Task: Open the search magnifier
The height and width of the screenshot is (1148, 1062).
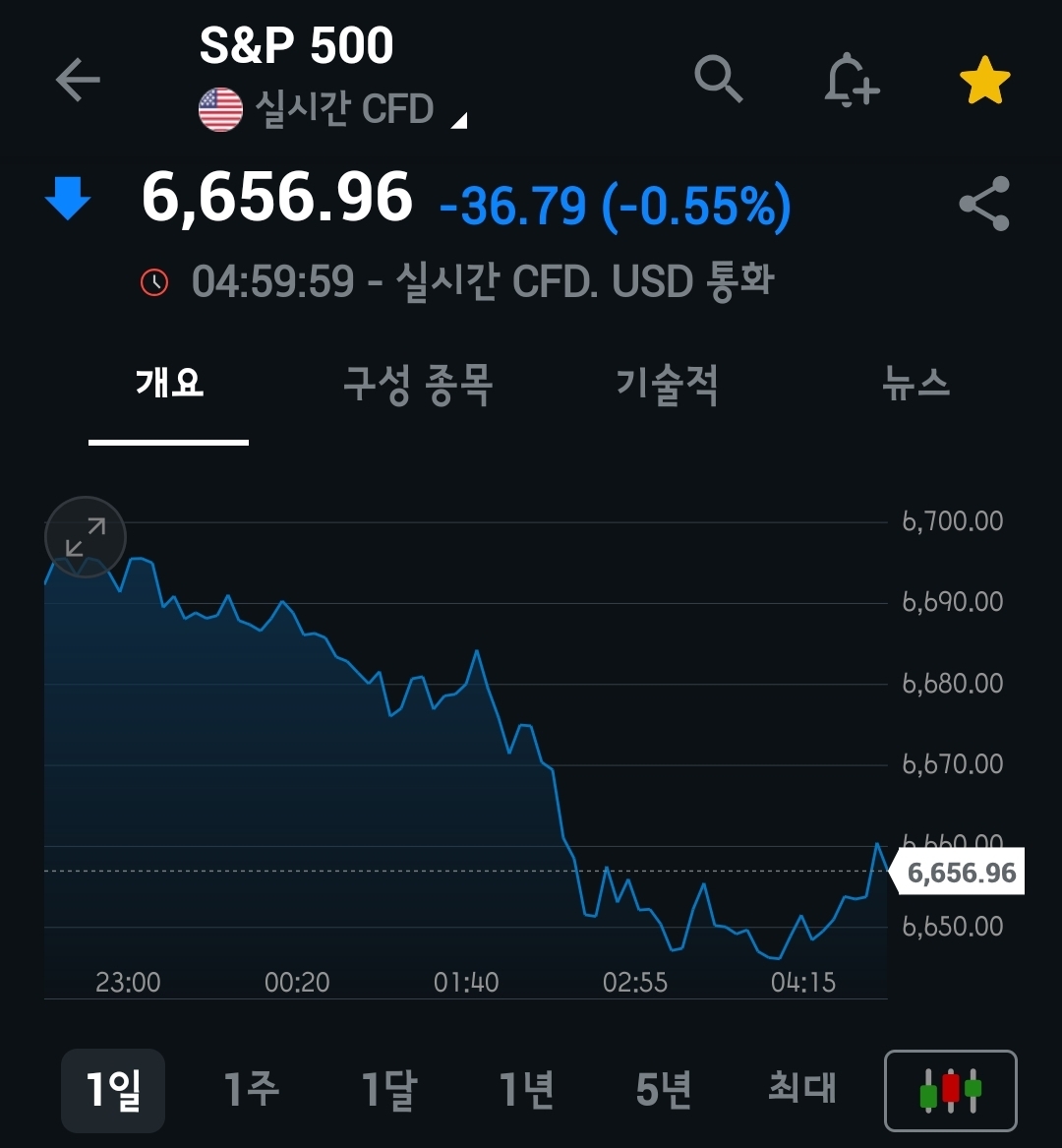Action: pos(718,79)
